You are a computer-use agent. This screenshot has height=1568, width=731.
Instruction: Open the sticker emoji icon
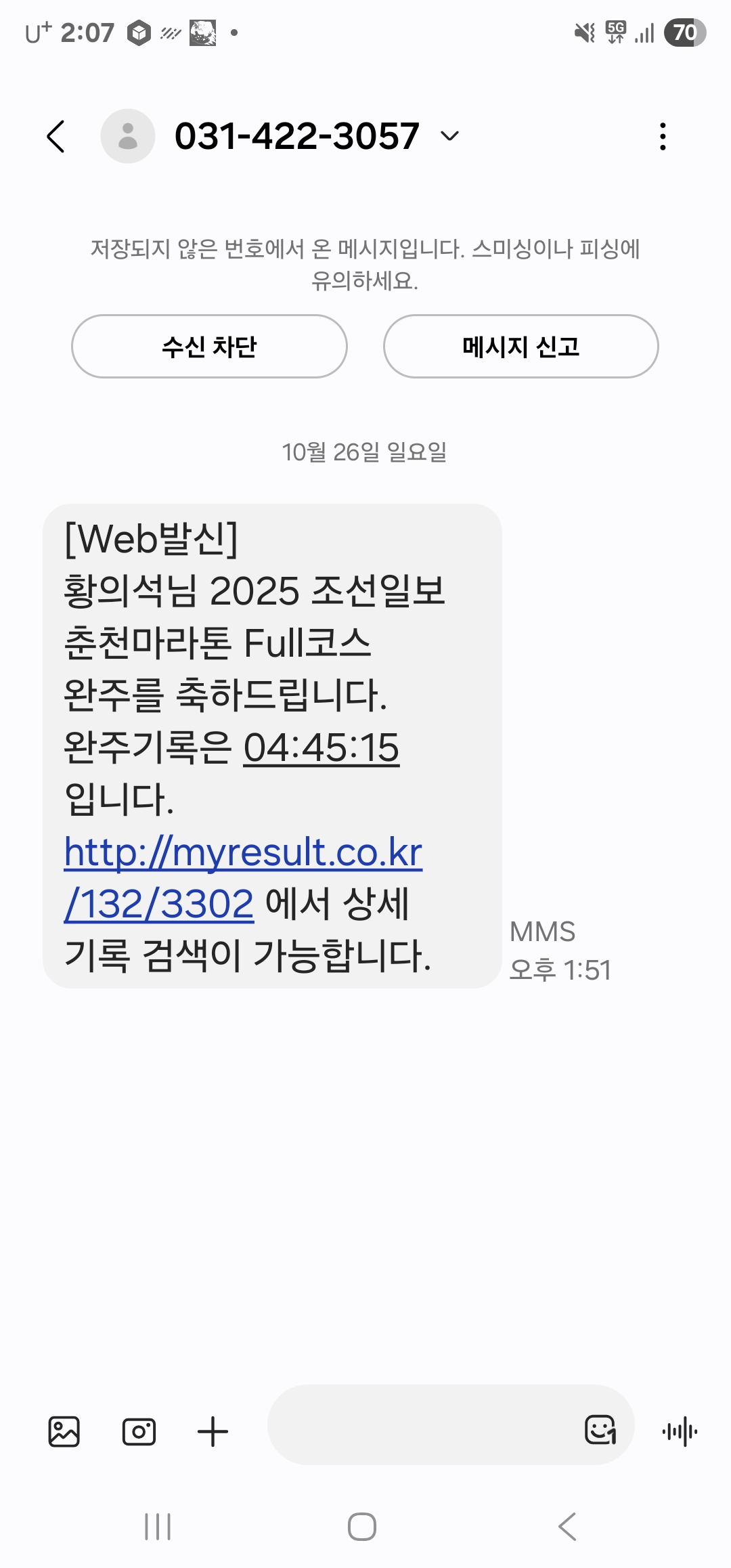600,1430
